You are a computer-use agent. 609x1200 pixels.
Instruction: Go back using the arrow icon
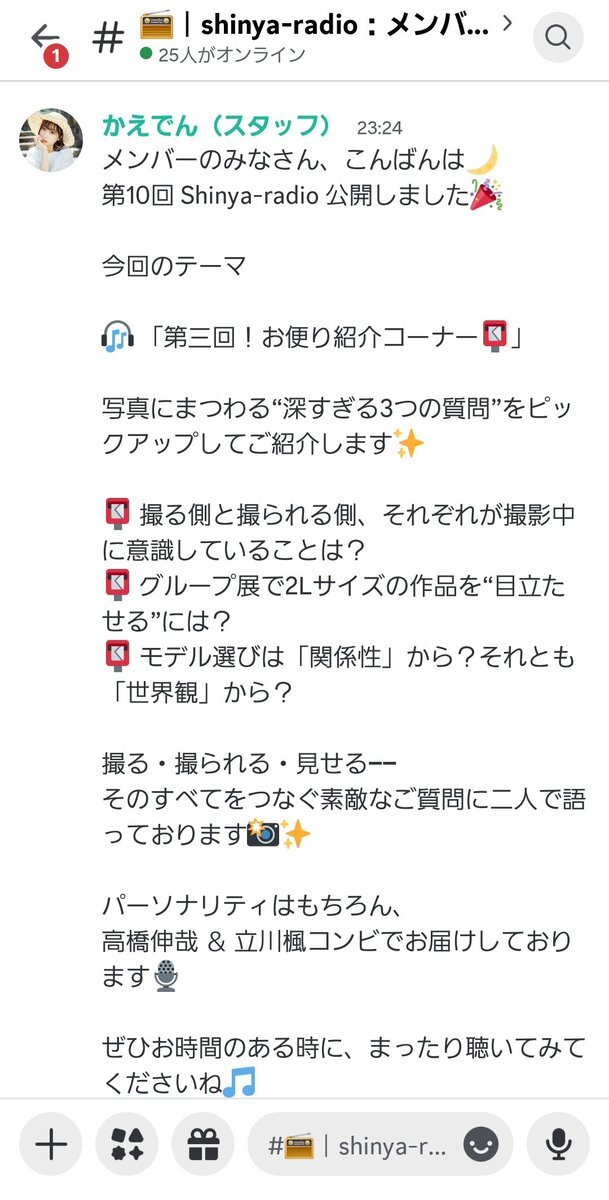(44, 38)
